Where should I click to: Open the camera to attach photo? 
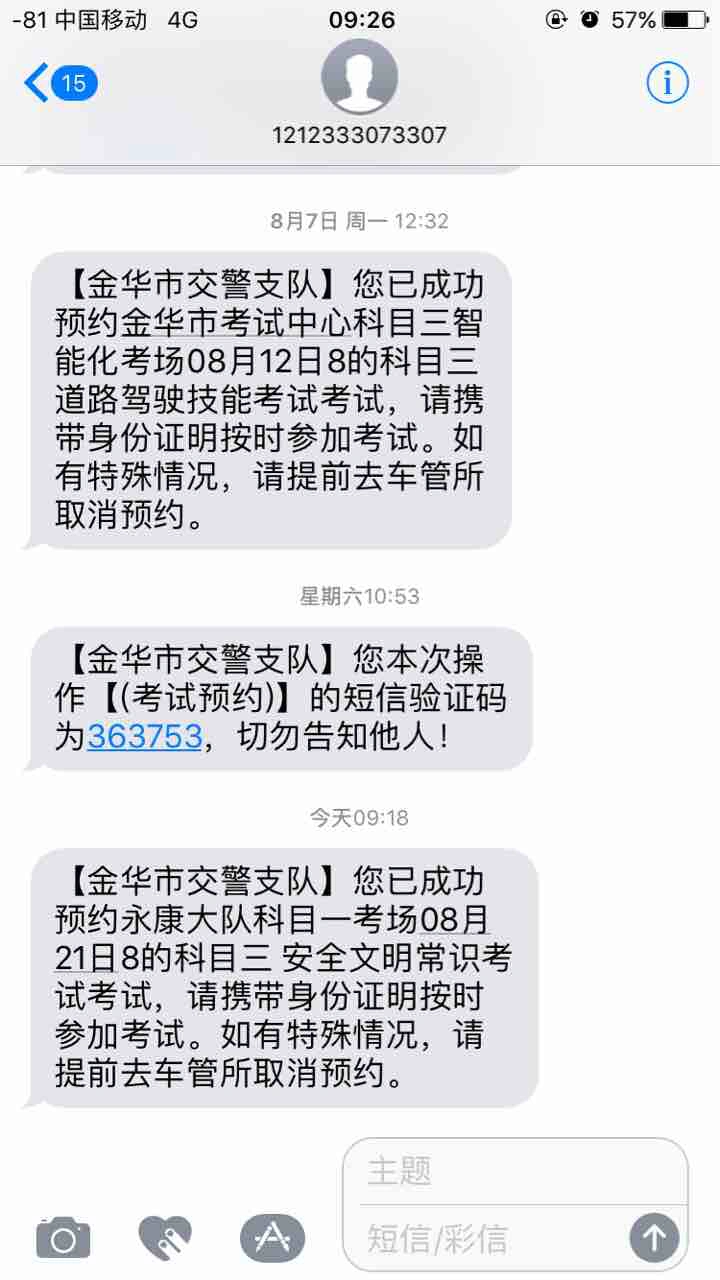pyautogui.click(x=63, y=1238)
